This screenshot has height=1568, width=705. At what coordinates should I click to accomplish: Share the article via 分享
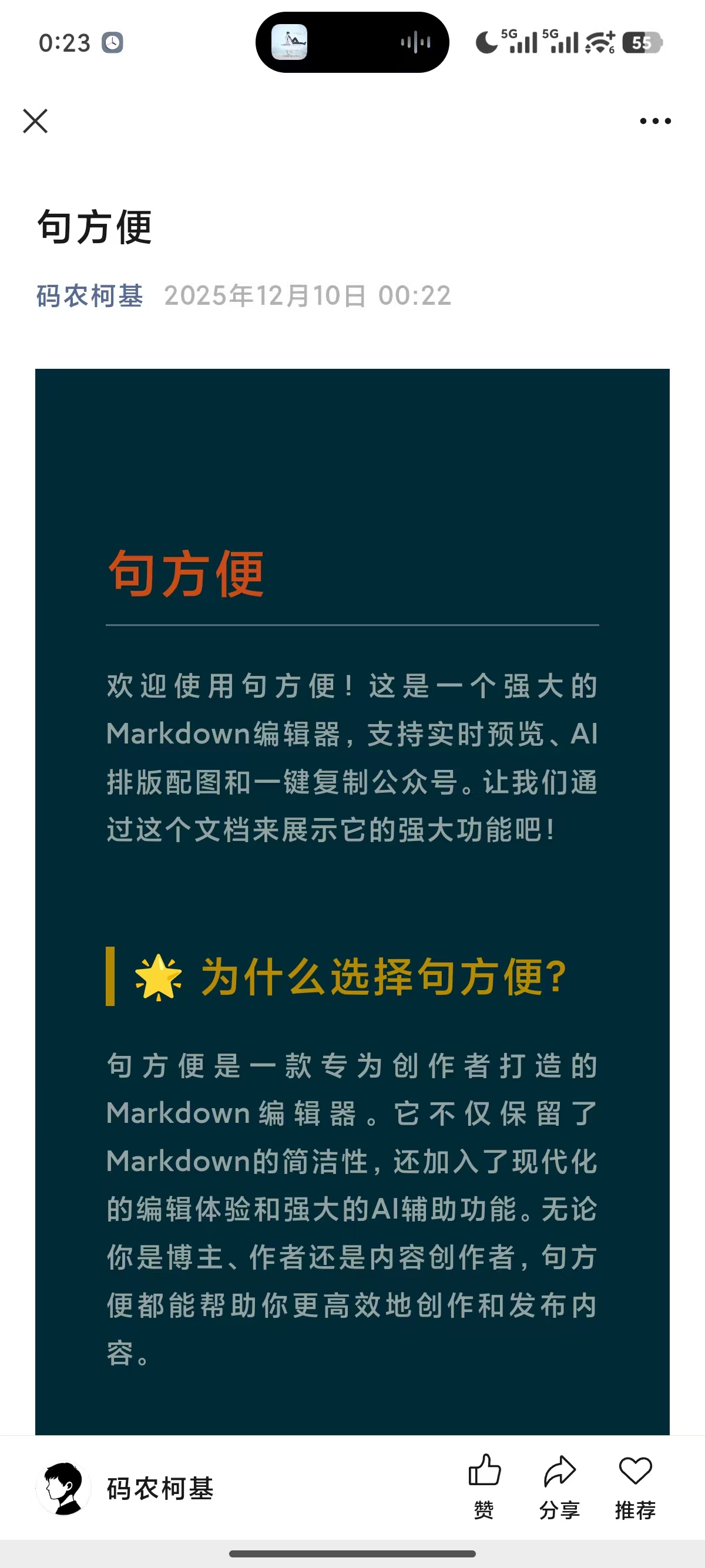tap(559, 1485)
